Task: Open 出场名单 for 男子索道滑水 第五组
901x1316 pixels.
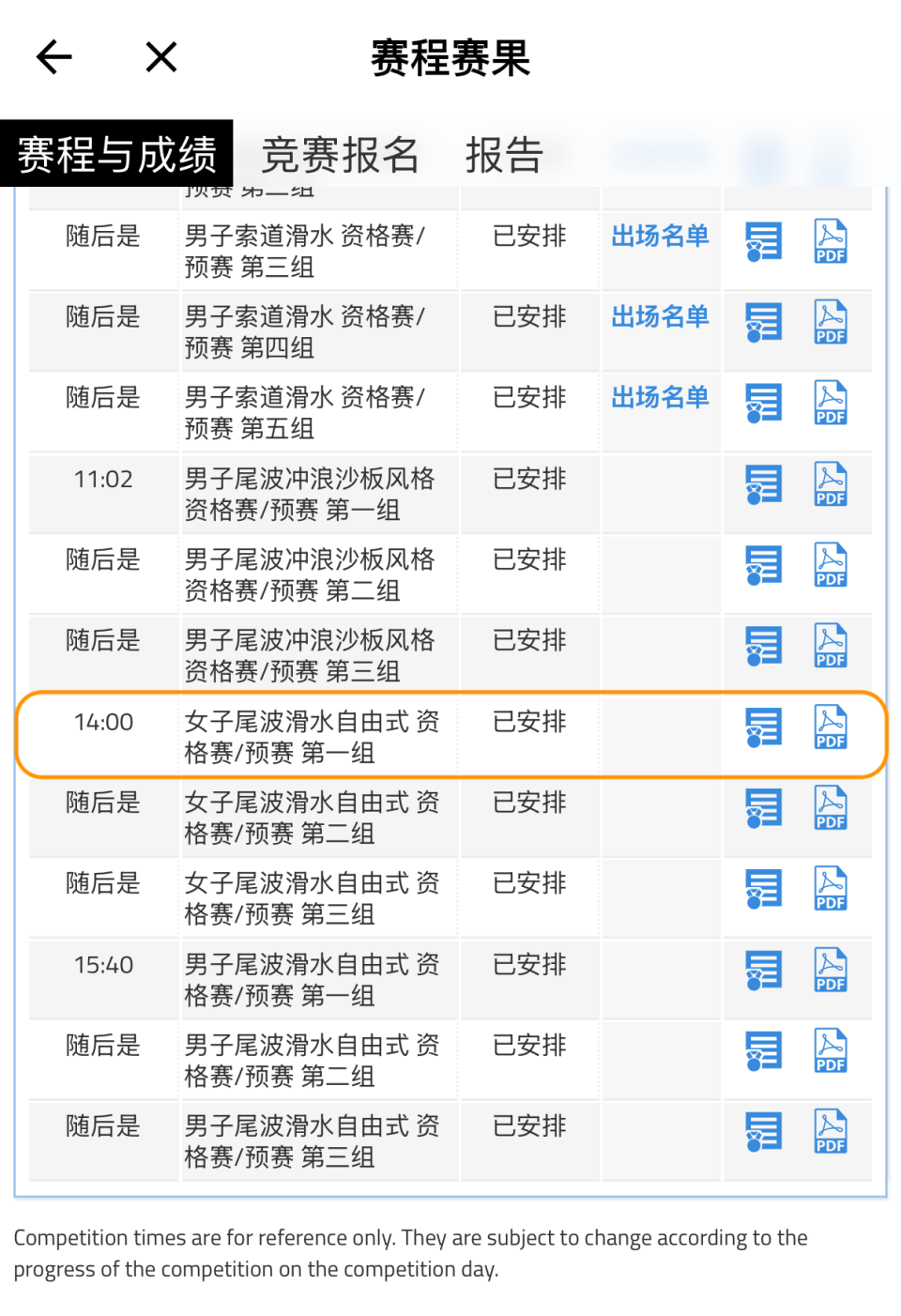Action: pos(660,397)
